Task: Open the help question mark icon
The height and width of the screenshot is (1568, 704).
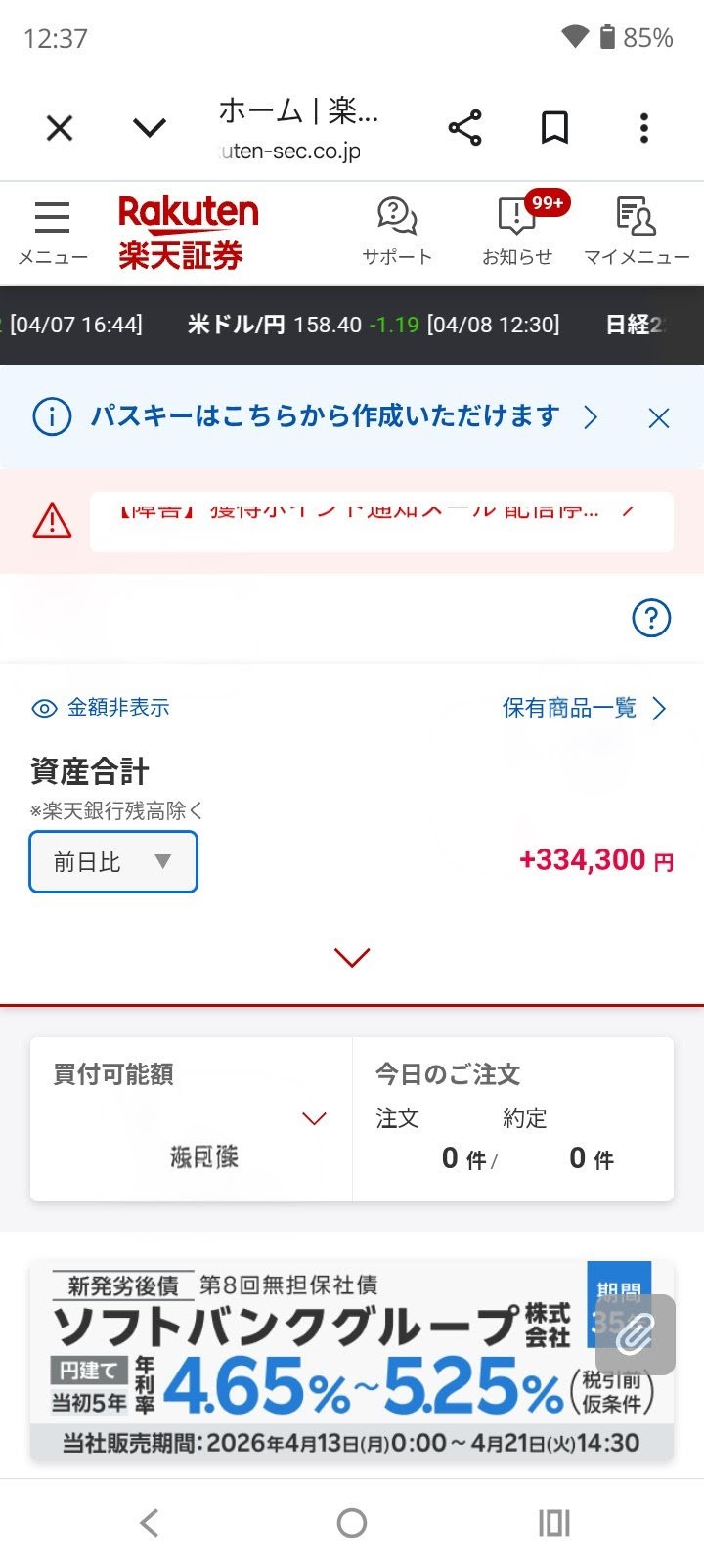Action: [651, 618]
